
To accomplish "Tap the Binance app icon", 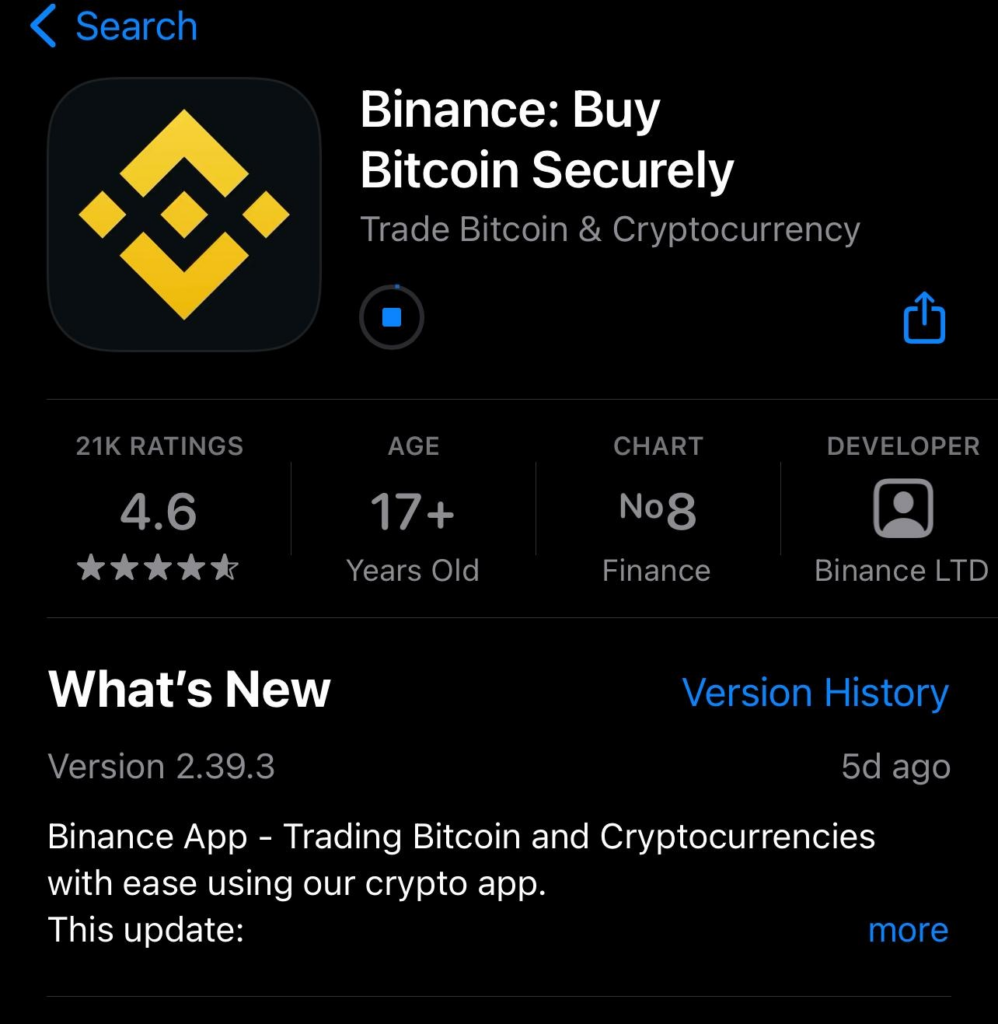I will click(x=185, y=215).
